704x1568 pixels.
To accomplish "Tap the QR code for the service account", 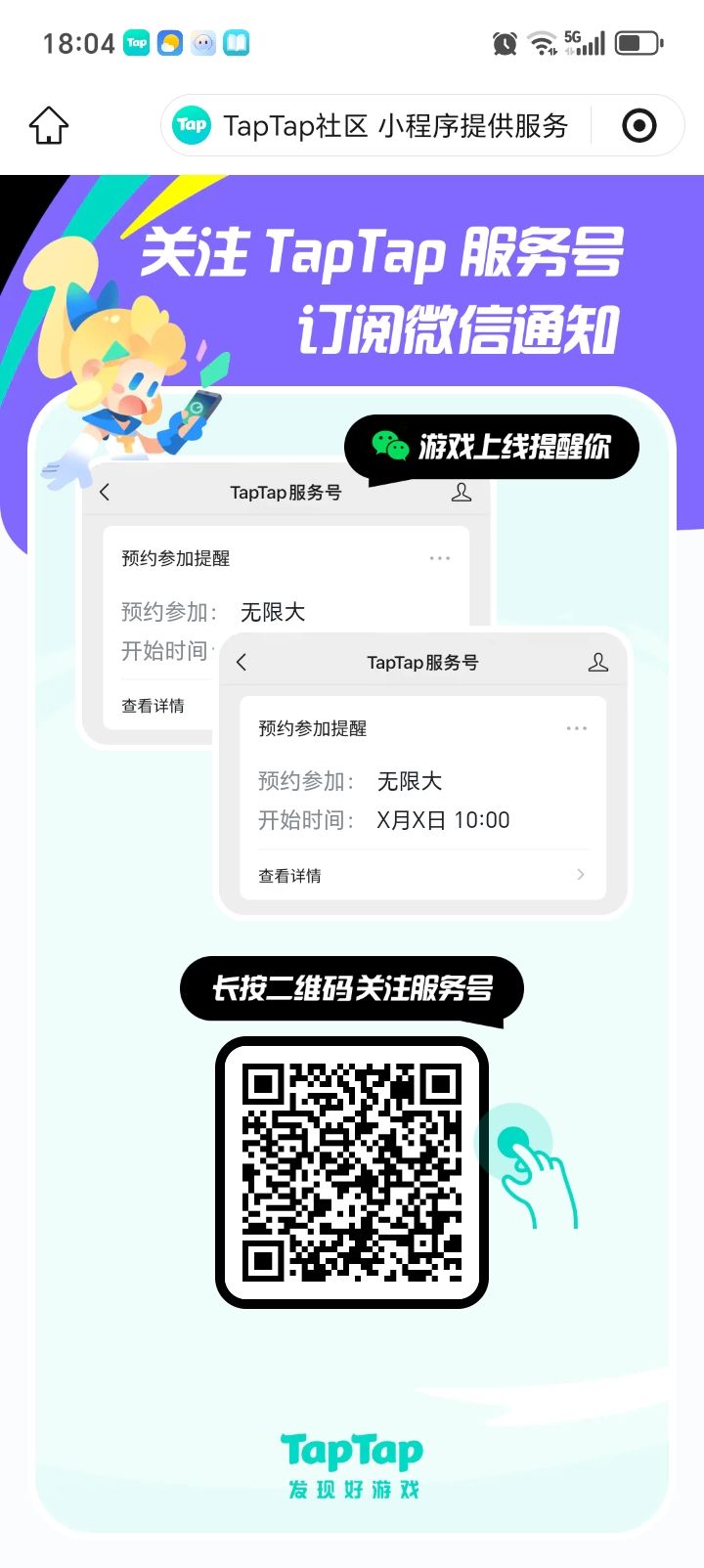I will point(352,1172).
